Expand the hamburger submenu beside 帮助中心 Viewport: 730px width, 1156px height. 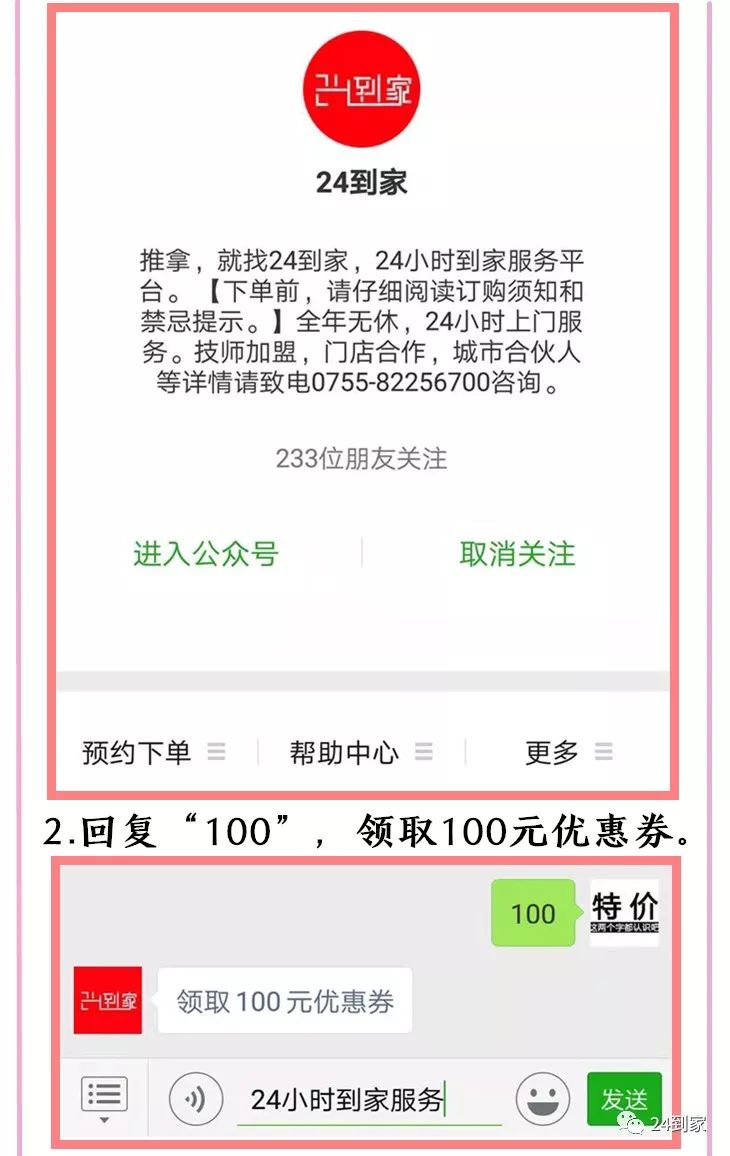(425, 752)
